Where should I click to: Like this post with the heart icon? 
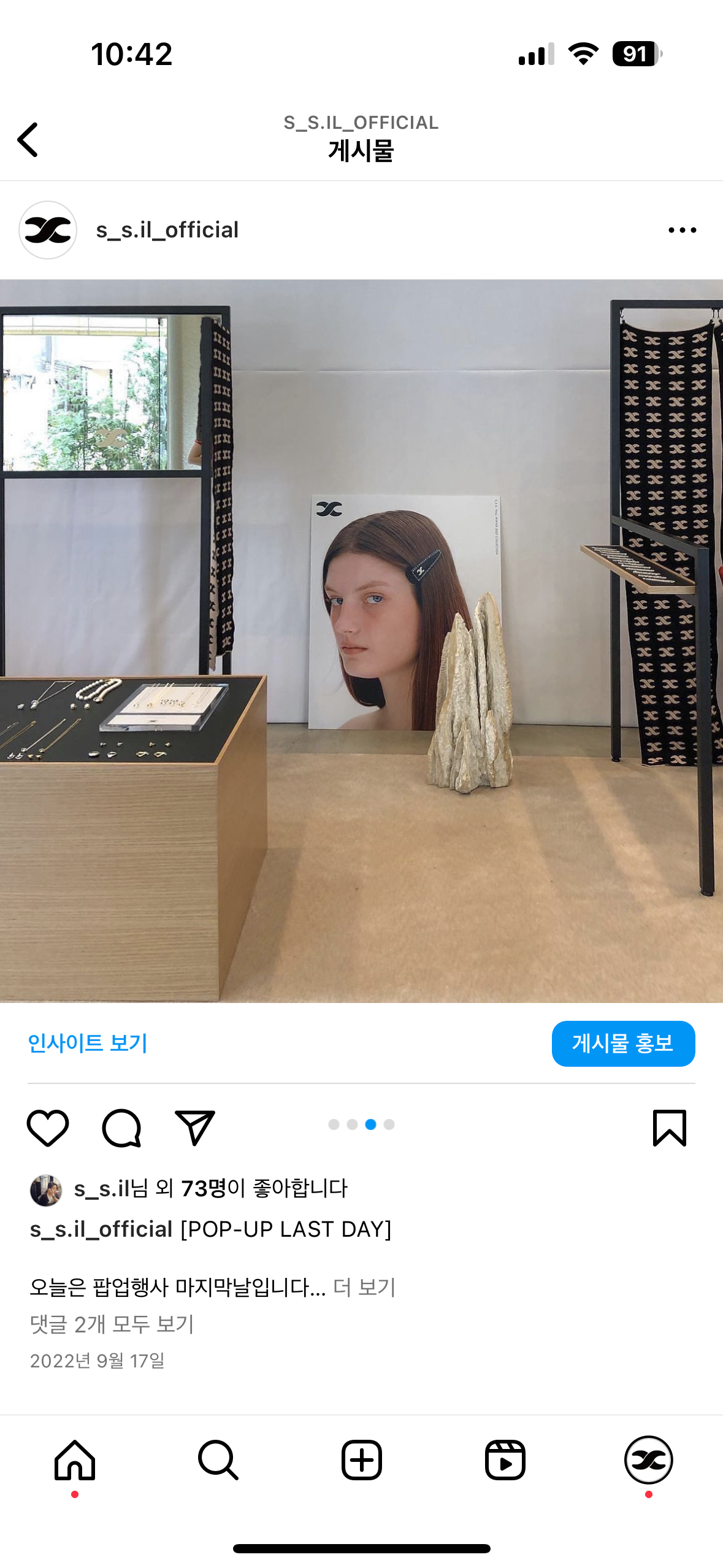pyautogui.click(x=48, y=1127)
